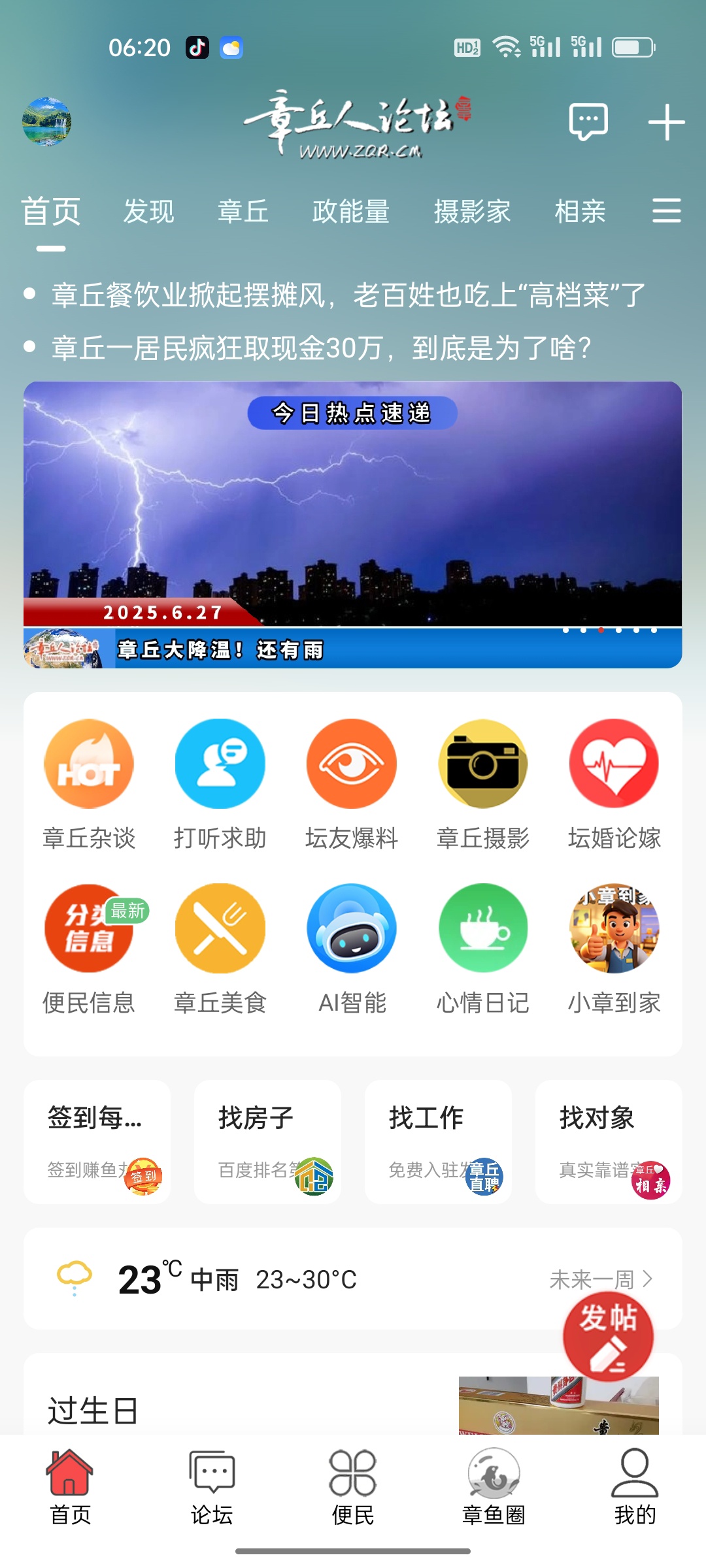Open 章丘美食 food section
Image resolution: width=706 pixels, height=1568 pixels.
(x=220, y=947)
